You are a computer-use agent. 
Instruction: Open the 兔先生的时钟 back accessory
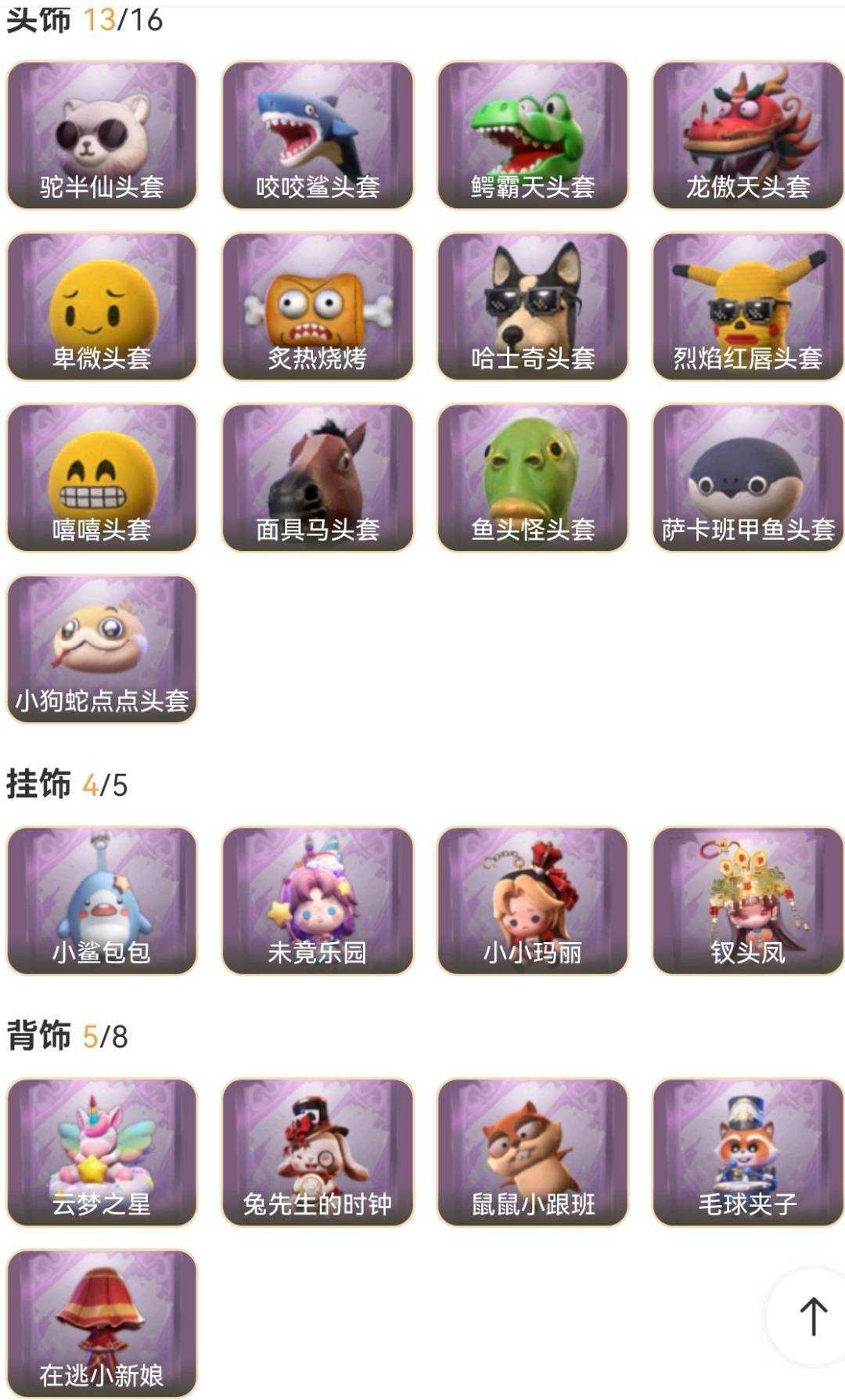[x=318, y=1153]
